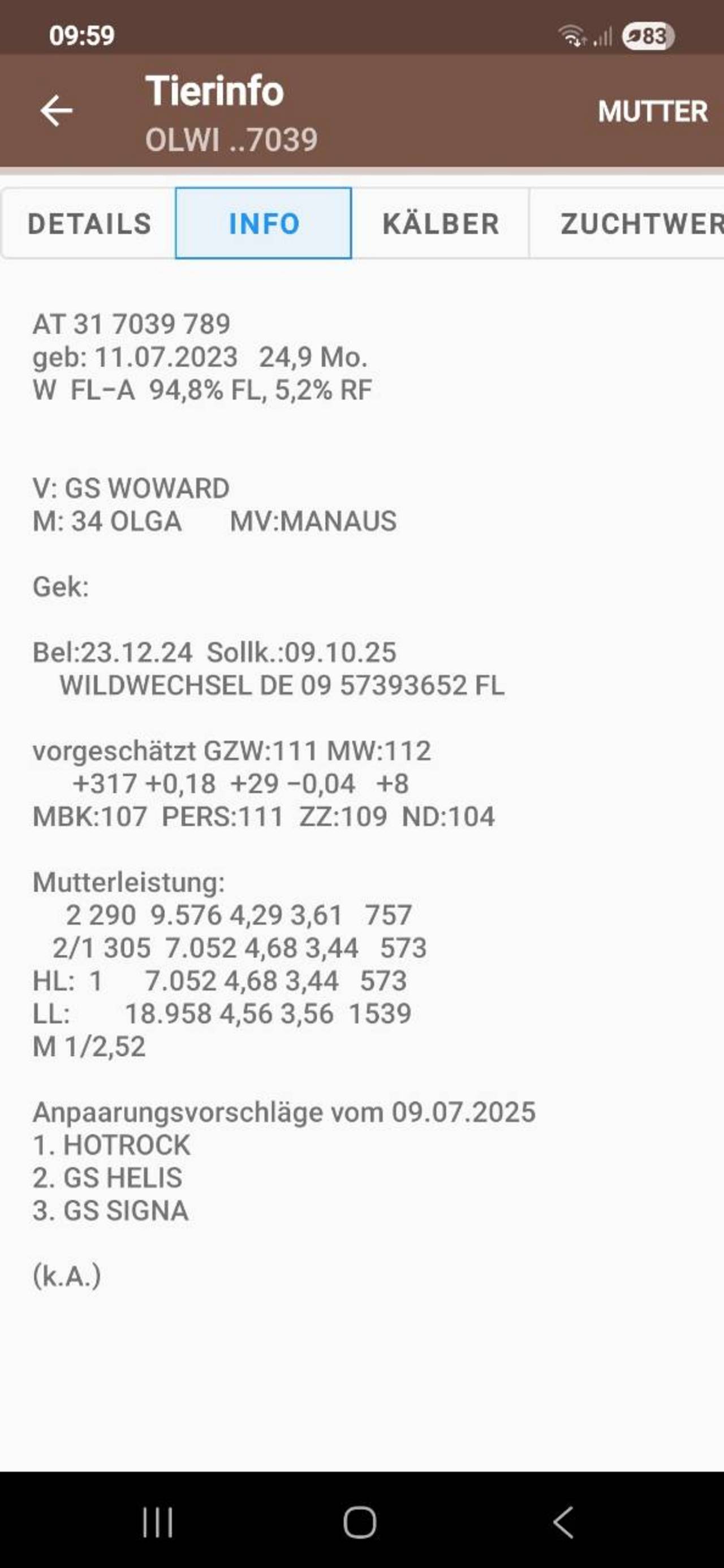The image size is (724, 1568).
Task: Open the KÄLBER tab
Action: click(x=440, y=223)
